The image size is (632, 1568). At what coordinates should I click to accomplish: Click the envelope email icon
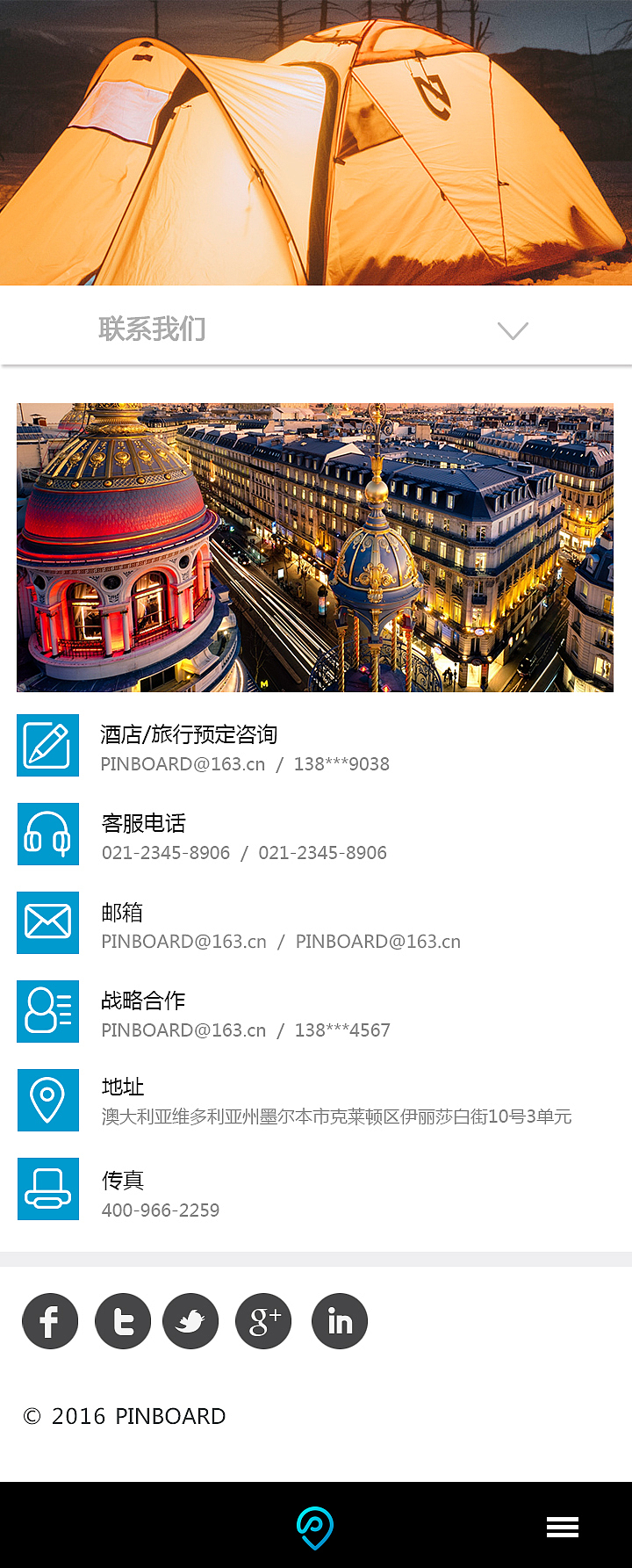47,922
